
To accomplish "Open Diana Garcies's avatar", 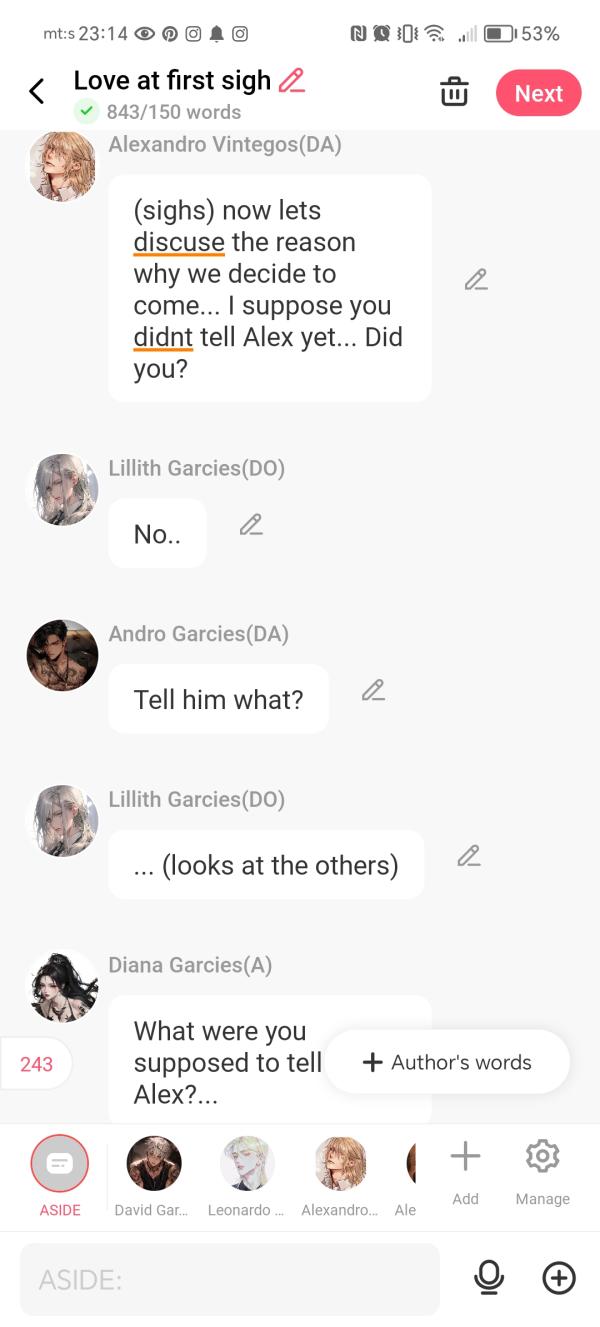I will pyautogui.click(x=62, y=986).
